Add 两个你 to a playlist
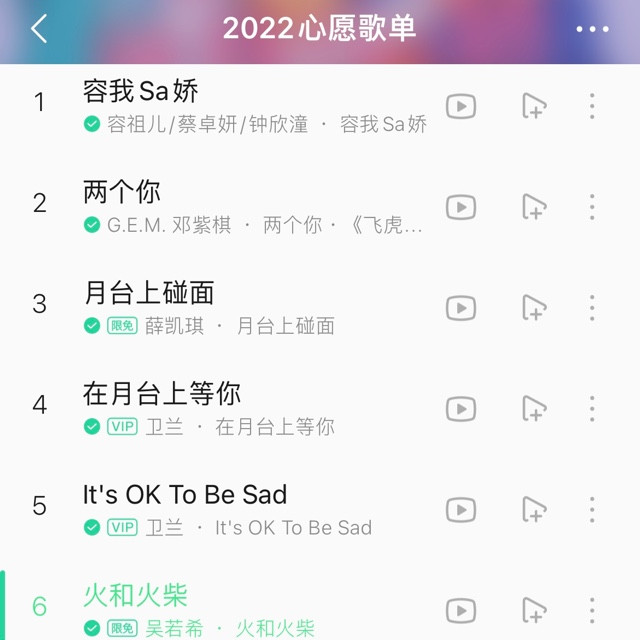Viewport: 640px width, 640px height. (x=534, y=207)
